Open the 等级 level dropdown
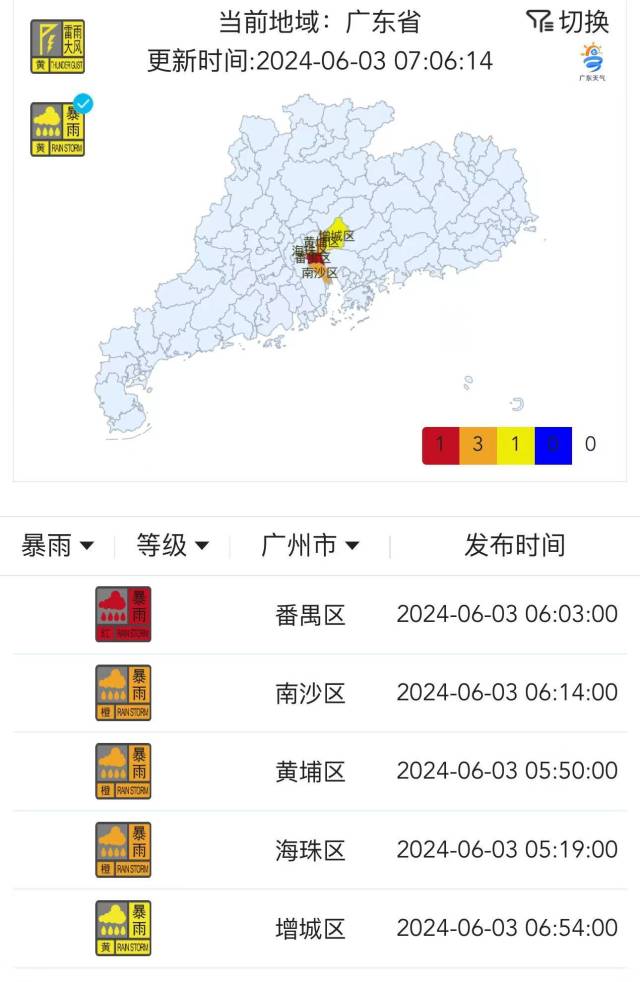Screen dimensions: 640x982 tap(173, 545)
